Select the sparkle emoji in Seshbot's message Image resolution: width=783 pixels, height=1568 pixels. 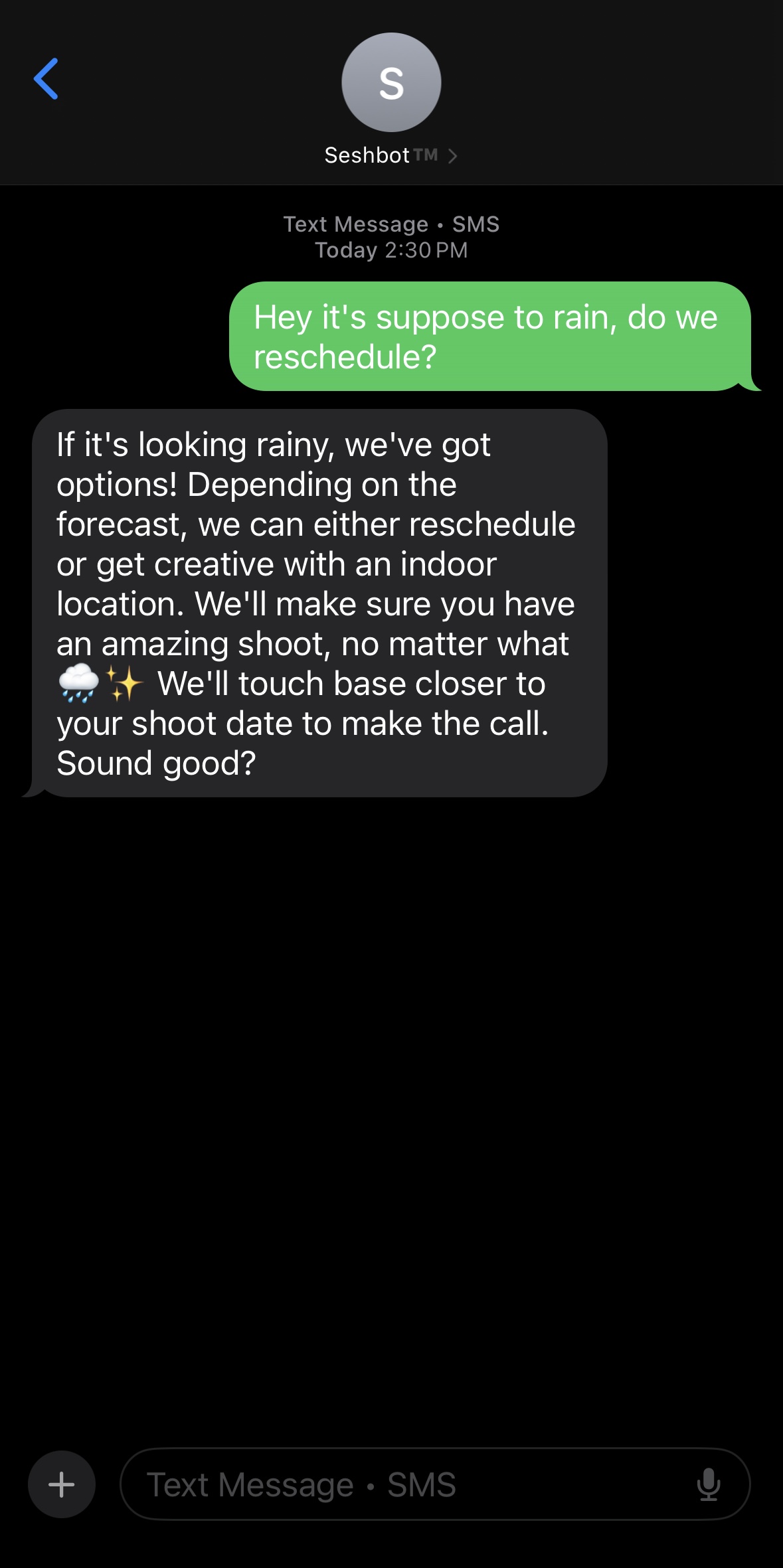point(126,682)
